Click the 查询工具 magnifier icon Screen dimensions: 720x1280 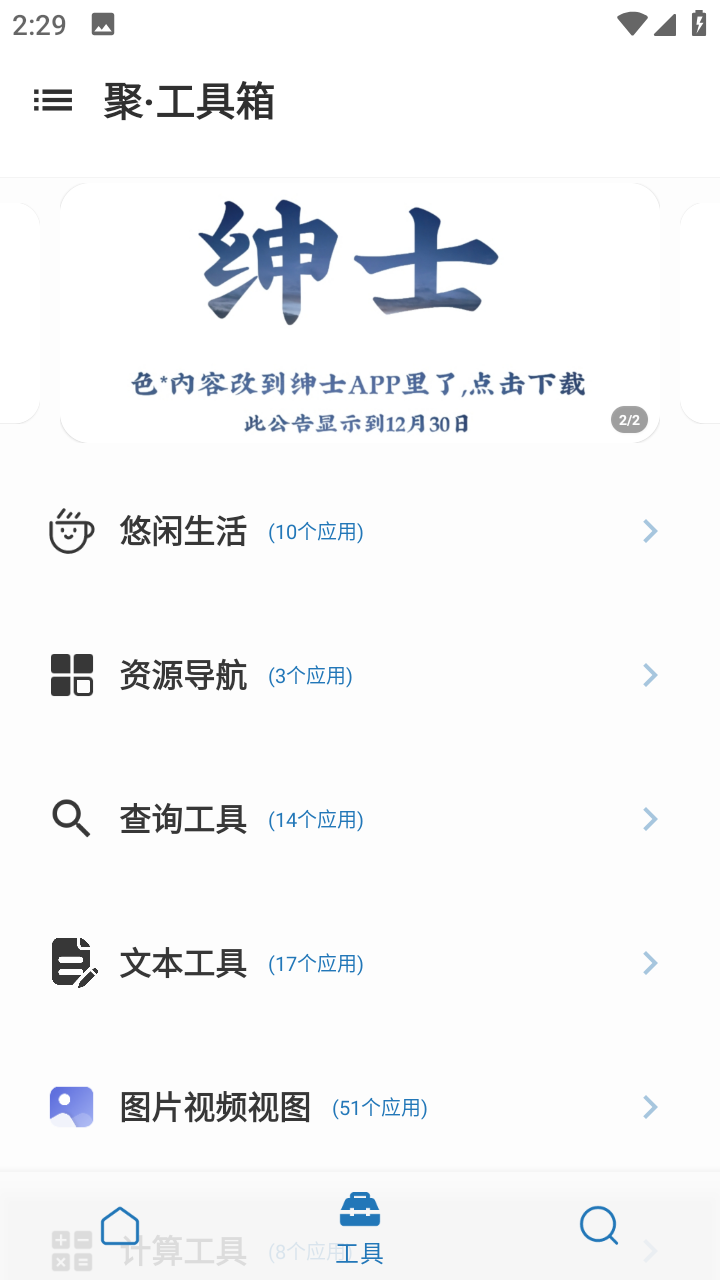pyautogui.click(x=70, y=819)
